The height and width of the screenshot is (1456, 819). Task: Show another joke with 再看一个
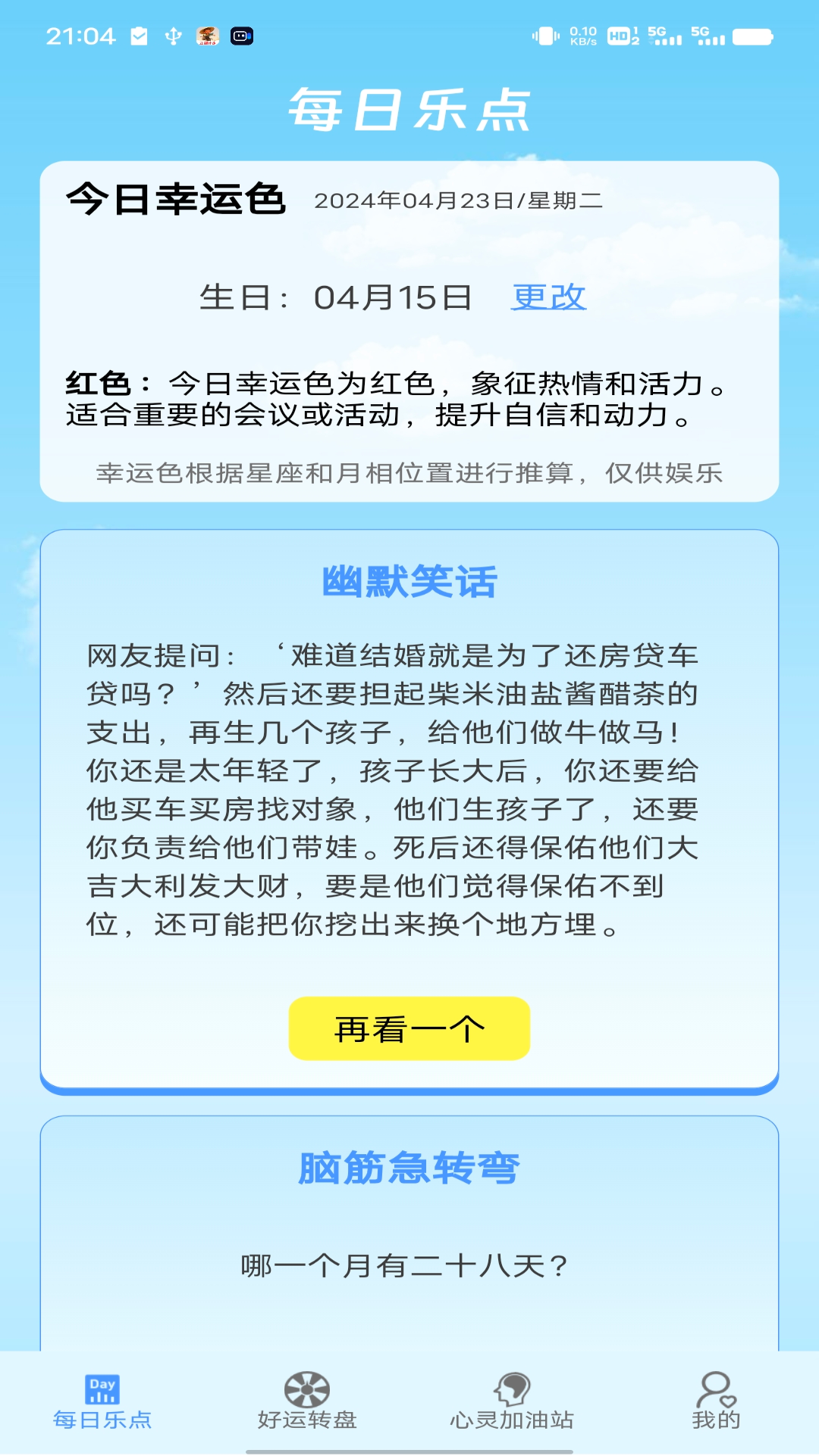(x=409, y=1028)
